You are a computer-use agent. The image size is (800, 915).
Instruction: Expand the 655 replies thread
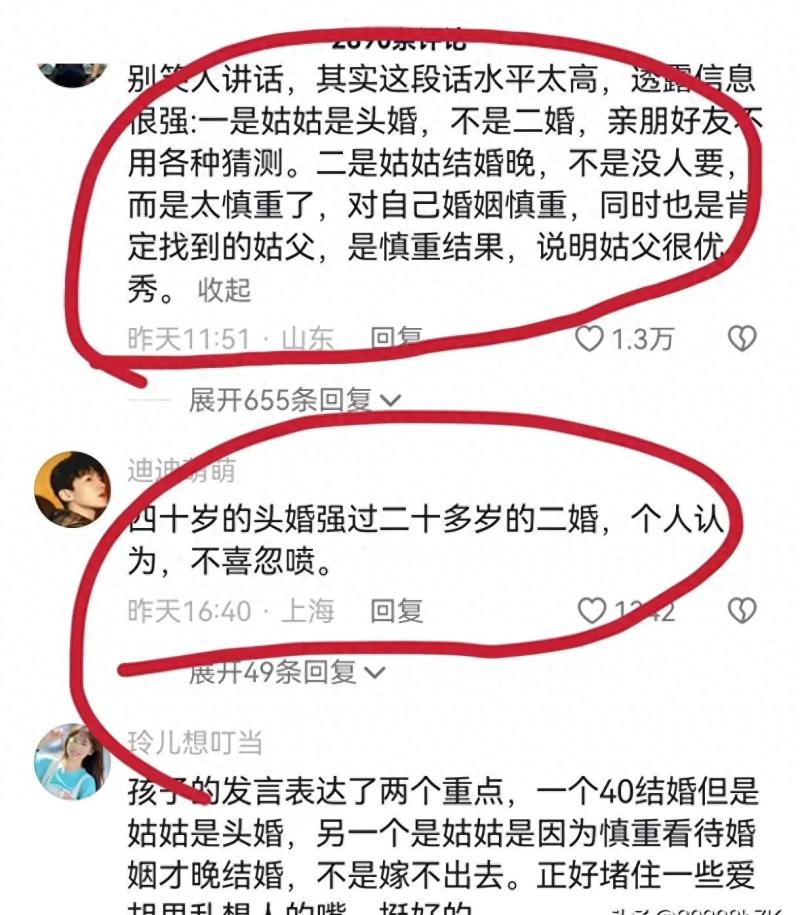tap(294, 400)
